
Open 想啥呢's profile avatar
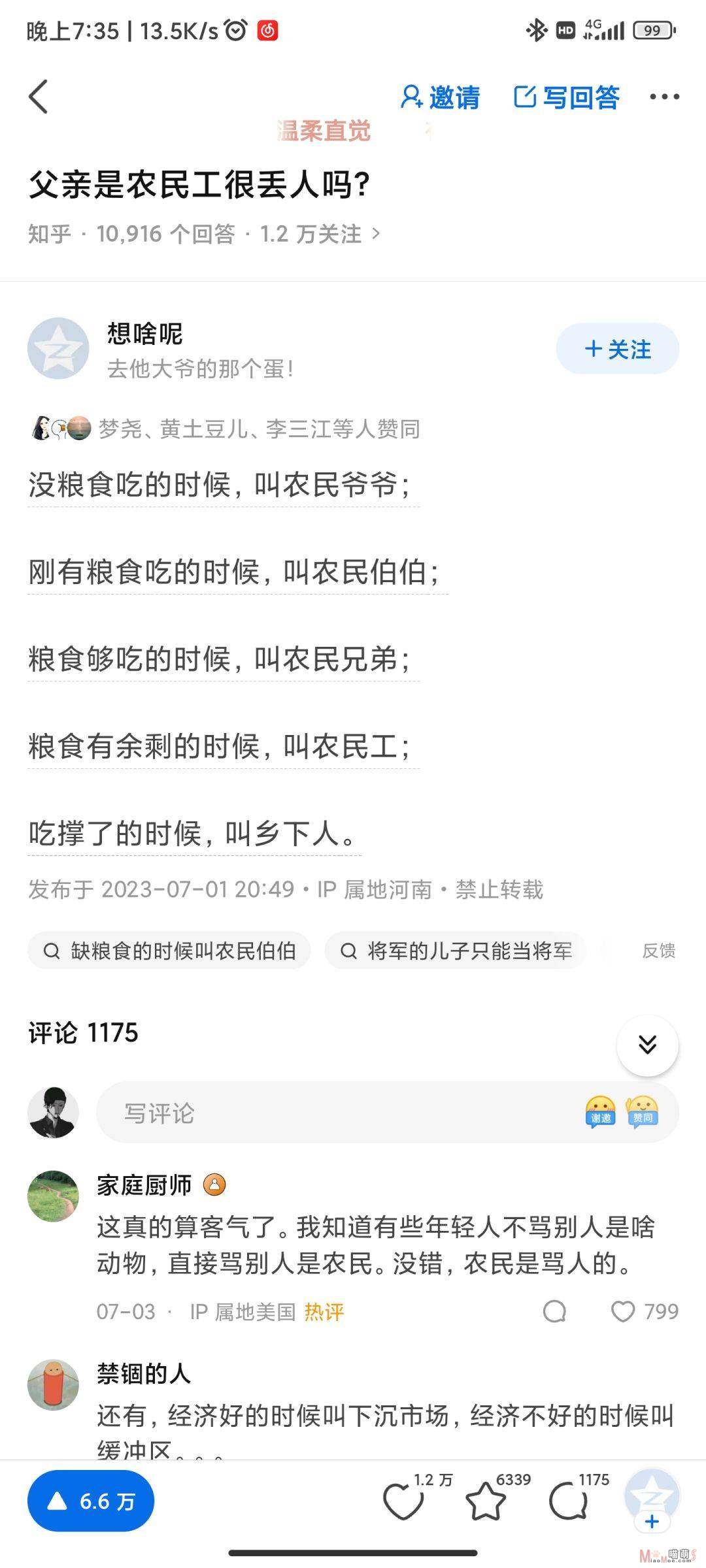click(x=58, y=348)
